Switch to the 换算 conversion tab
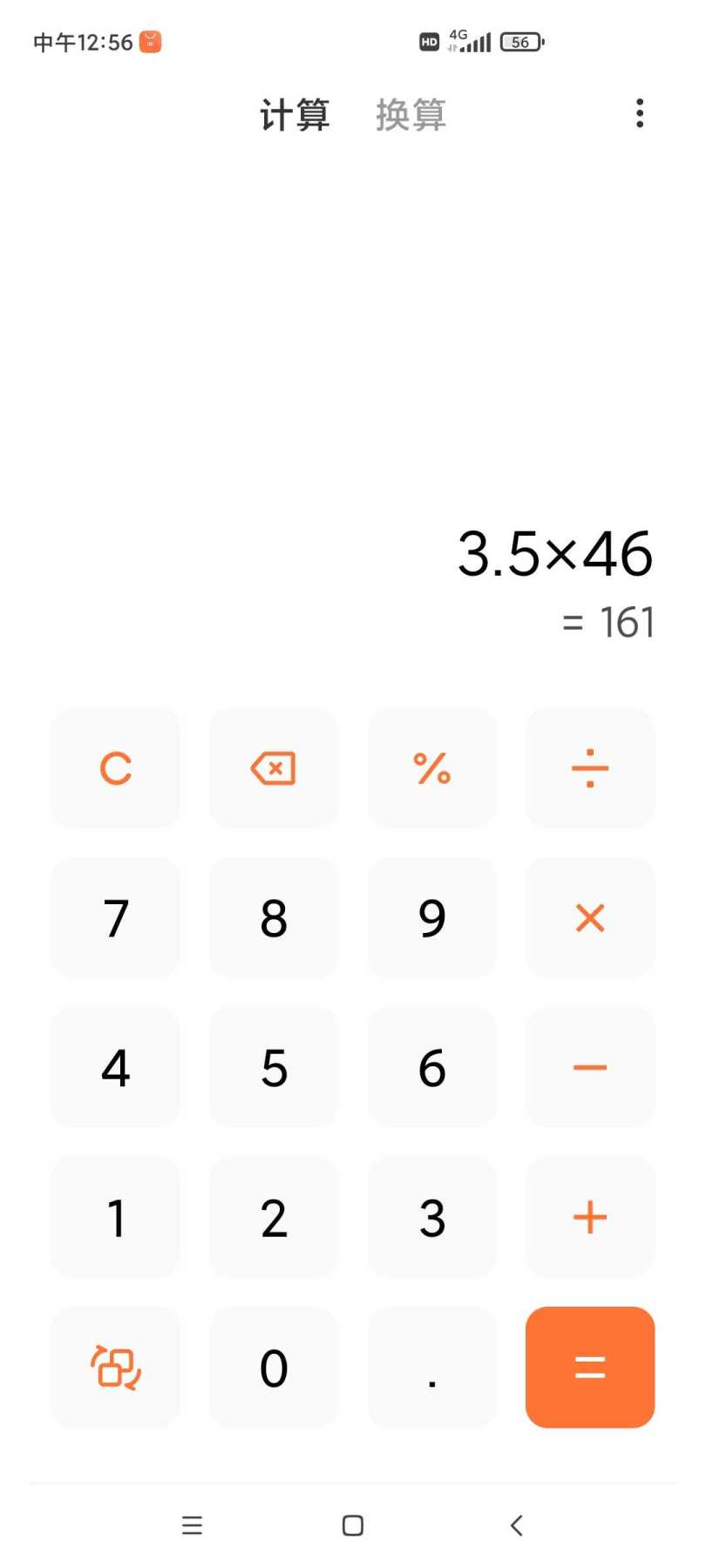Screen dimensions: 706x1568 [x=411, y=115]
